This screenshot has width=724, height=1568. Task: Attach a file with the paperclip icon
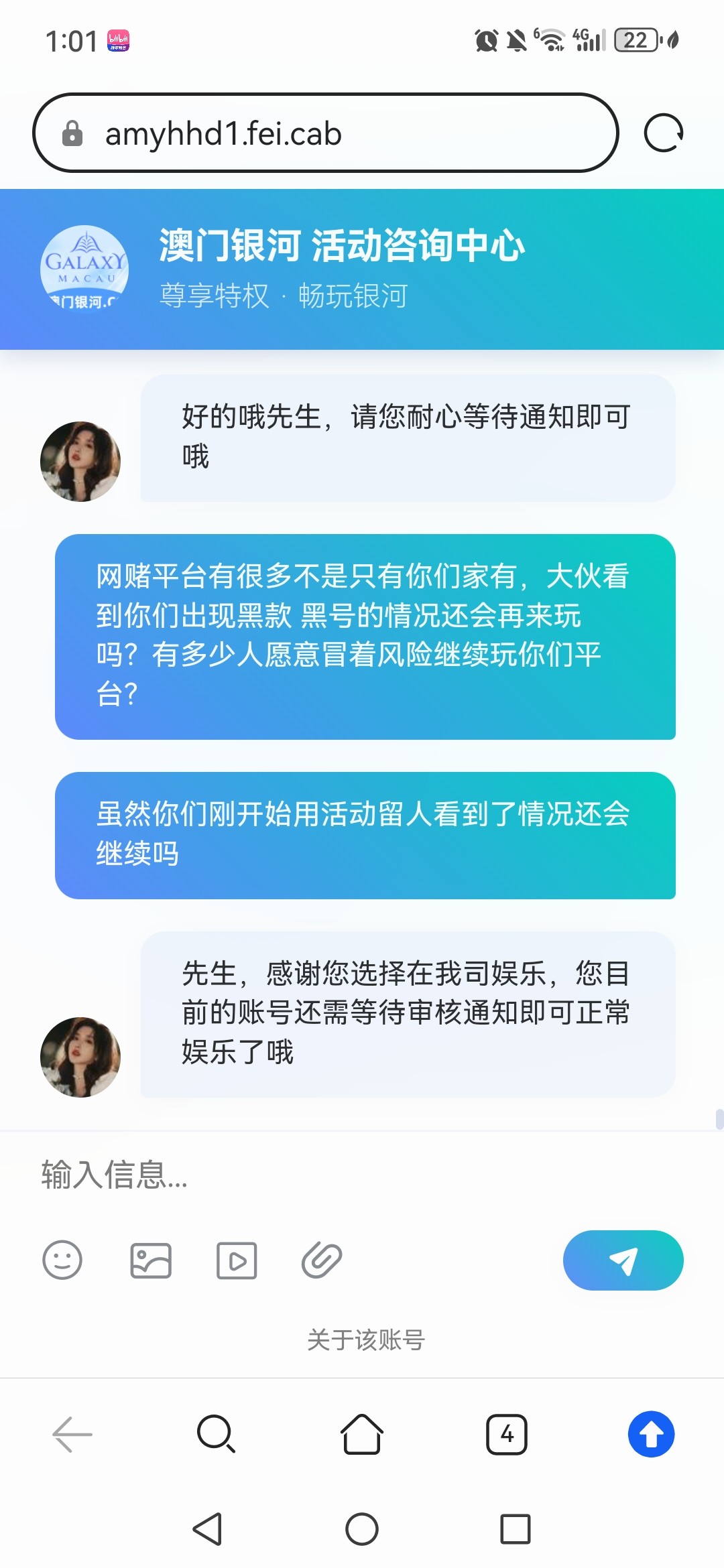pyautogui.click(x=322, y=1260)
